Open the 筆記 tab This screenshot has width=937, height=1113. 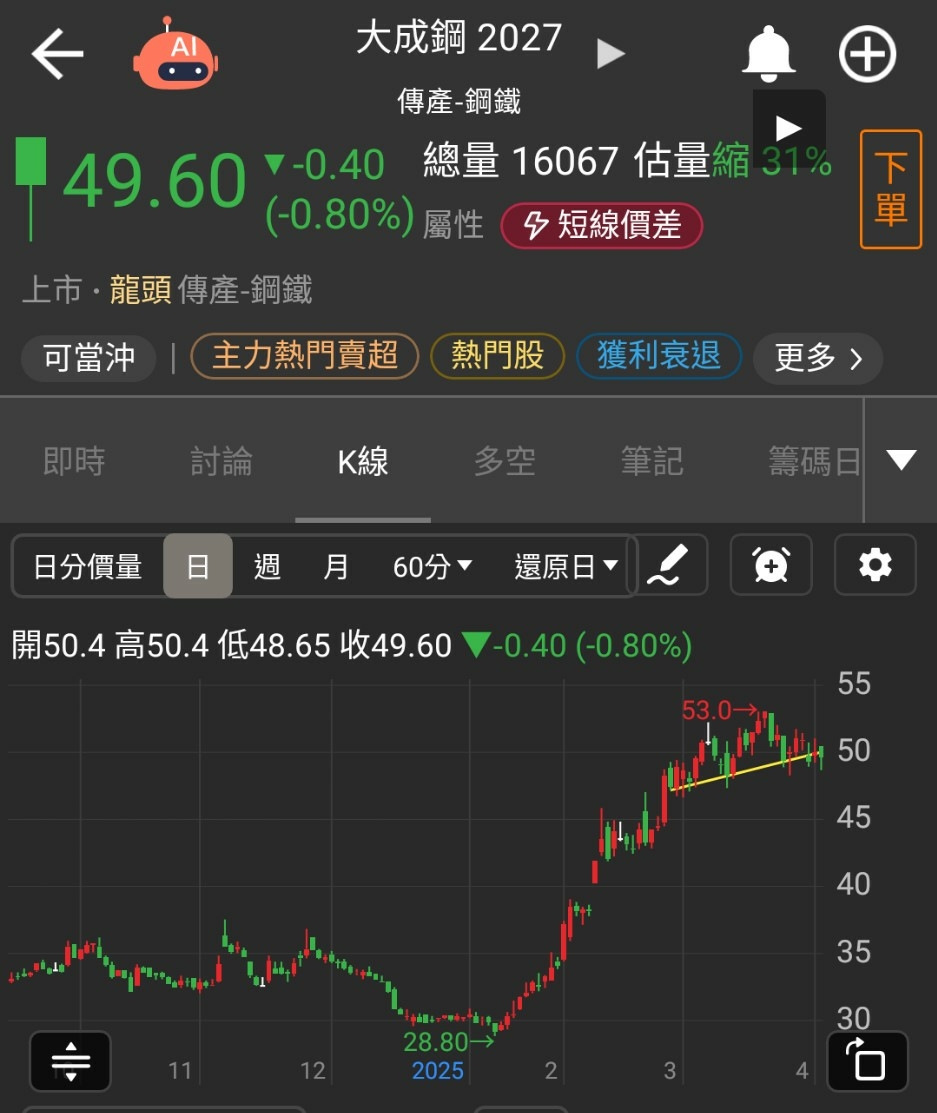[x=652, y=461]
